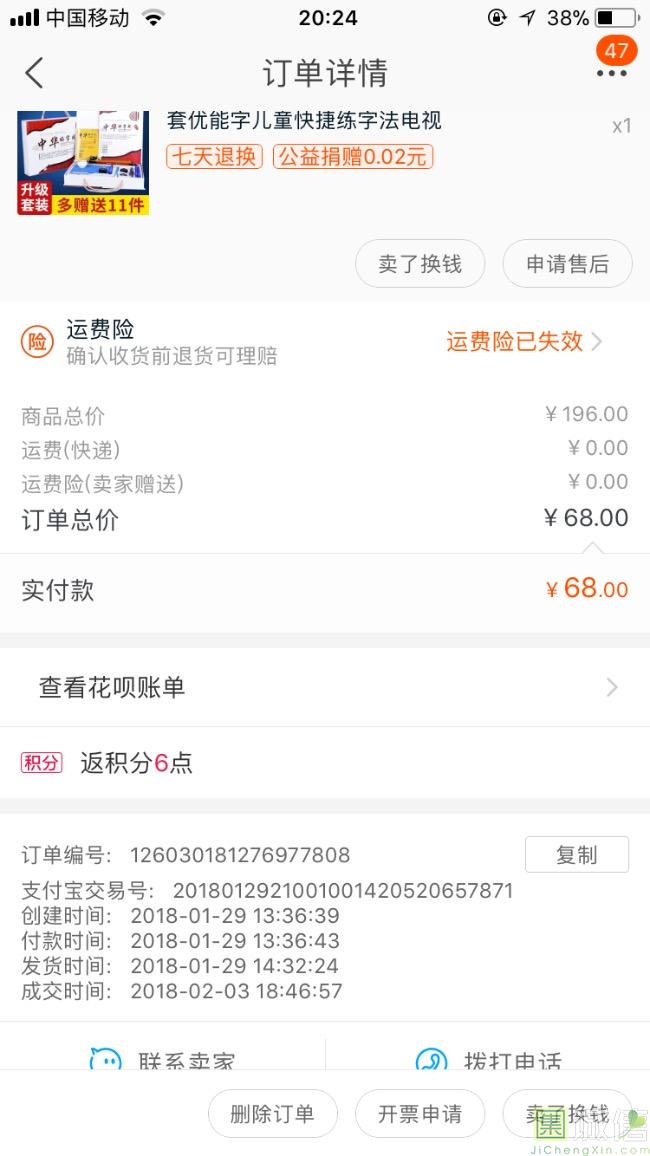Tap 卖了换钱 button under the product

tap(420, 264)
